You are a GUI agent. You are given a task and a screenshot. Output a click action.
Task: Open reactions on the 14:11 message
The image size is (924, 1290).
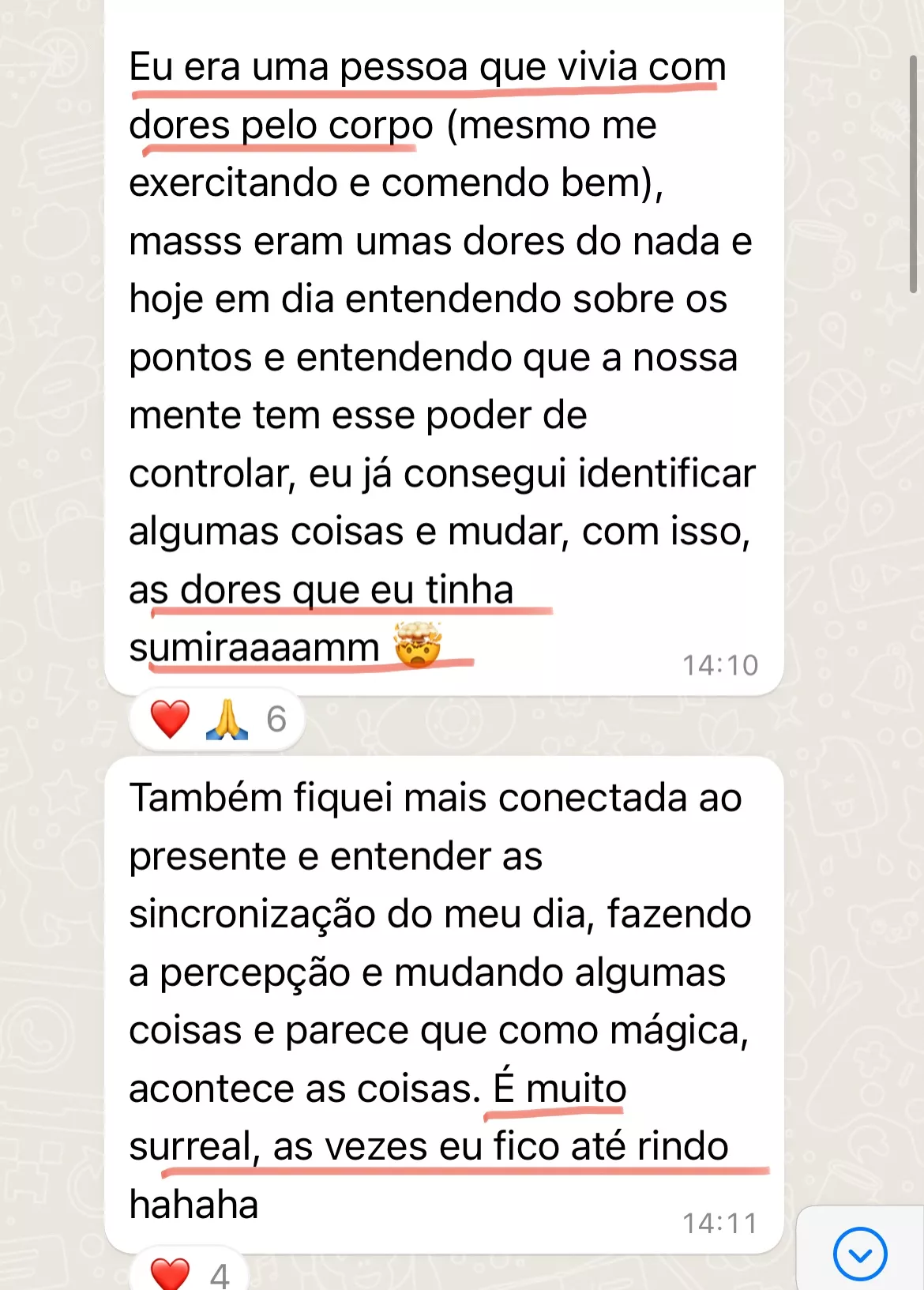190,1273
